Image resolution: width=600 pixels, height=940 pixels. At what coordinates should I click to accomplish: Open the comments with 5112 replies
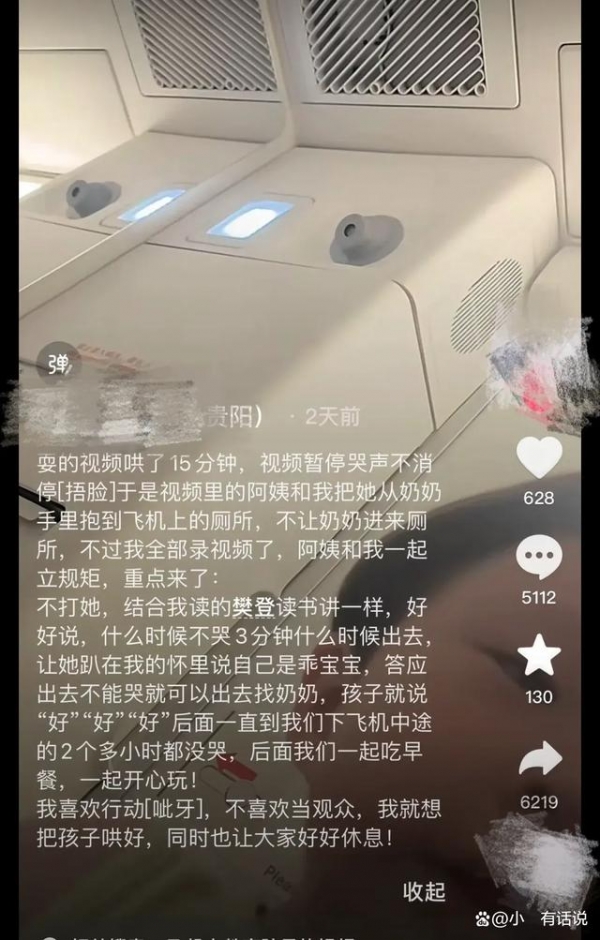click(539, 558)
